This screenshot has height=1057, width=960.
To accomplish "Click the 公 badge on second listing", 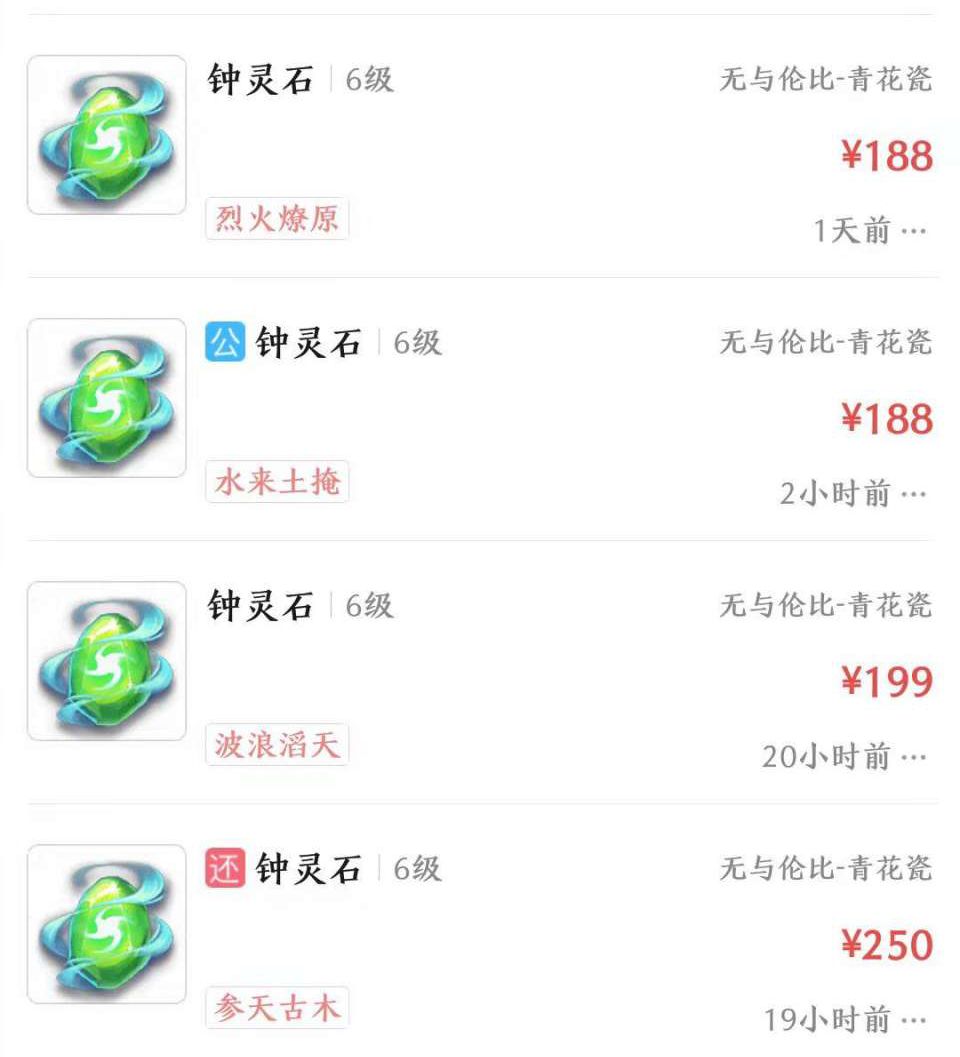I will 223,344.
